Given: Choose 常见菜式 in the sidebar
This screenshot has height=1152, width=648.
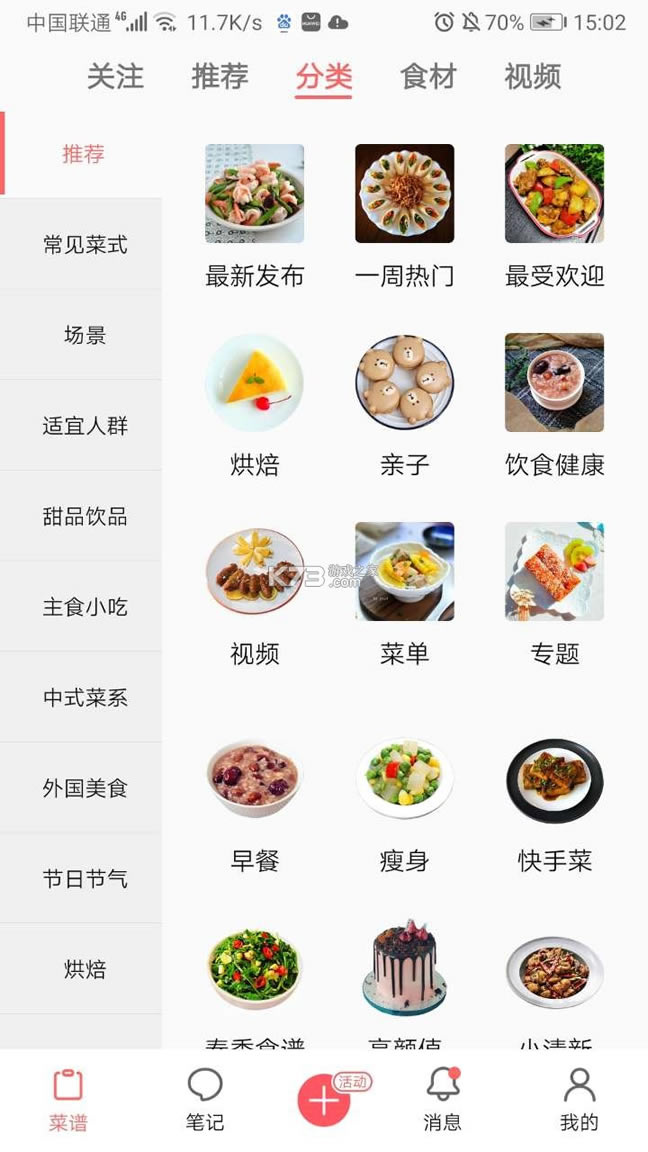Looking at the screenshot, I should (x=85, y=245).
